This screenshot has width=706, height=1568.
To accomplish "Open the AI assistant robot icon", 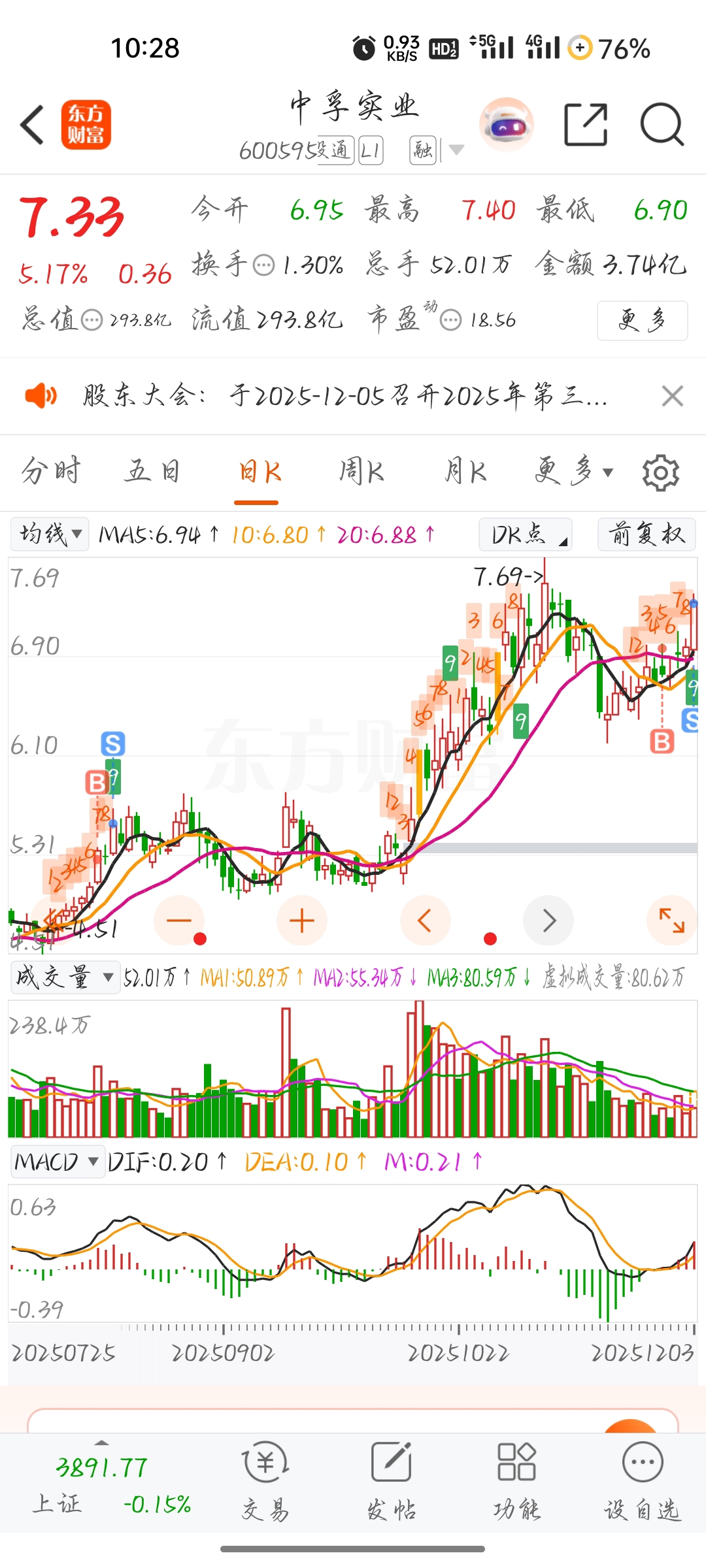I will 506,124.
